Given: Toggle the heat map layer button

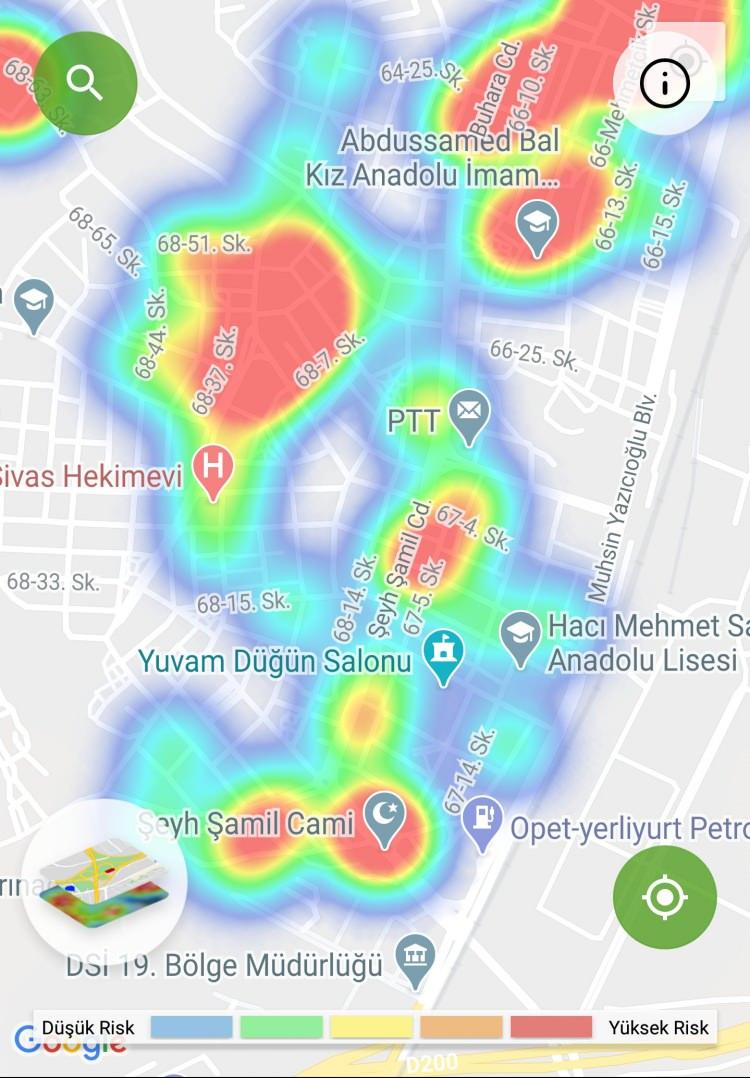Looking at the screenshot, I should (105, 880).
